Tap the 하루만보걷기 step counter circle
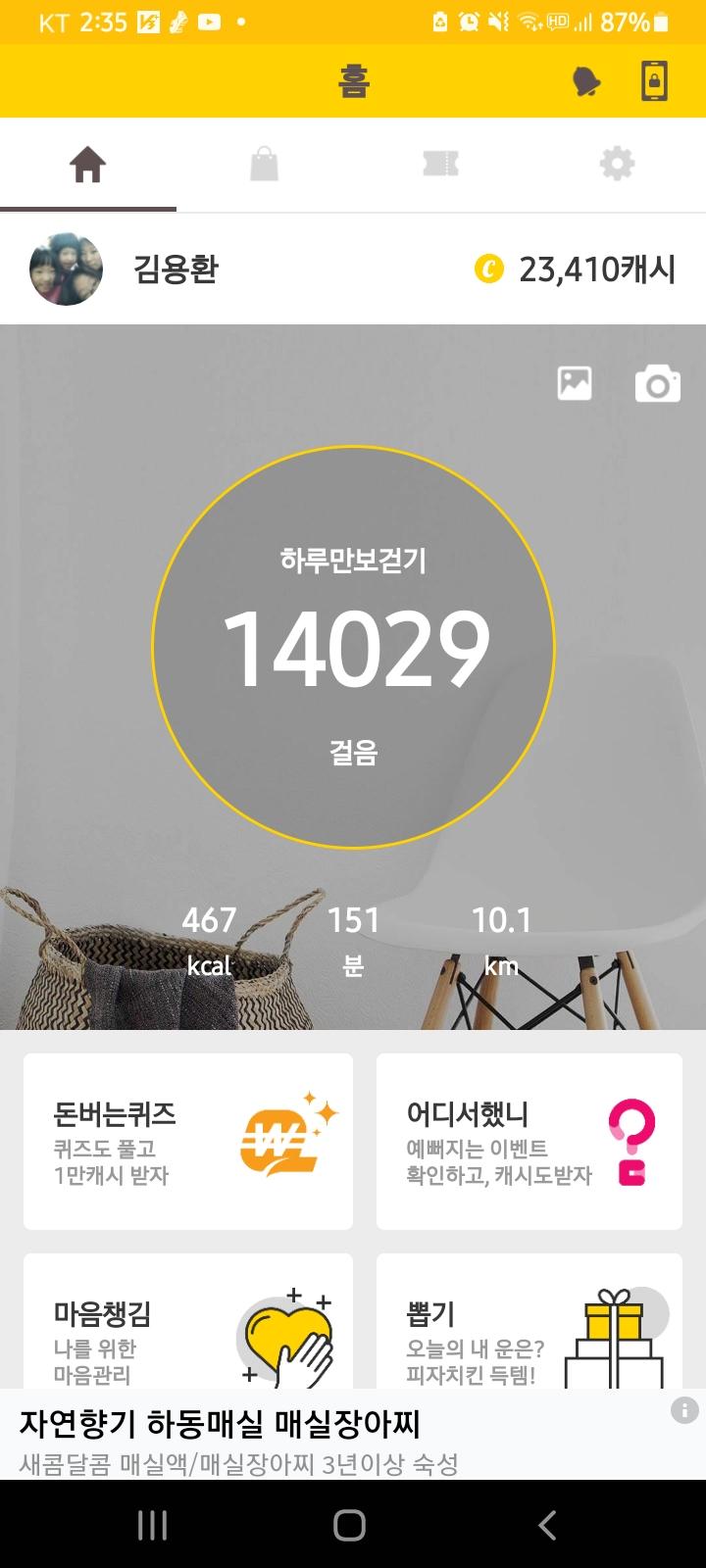Screen dimensions: 706x1568 [x=353, y=647]
